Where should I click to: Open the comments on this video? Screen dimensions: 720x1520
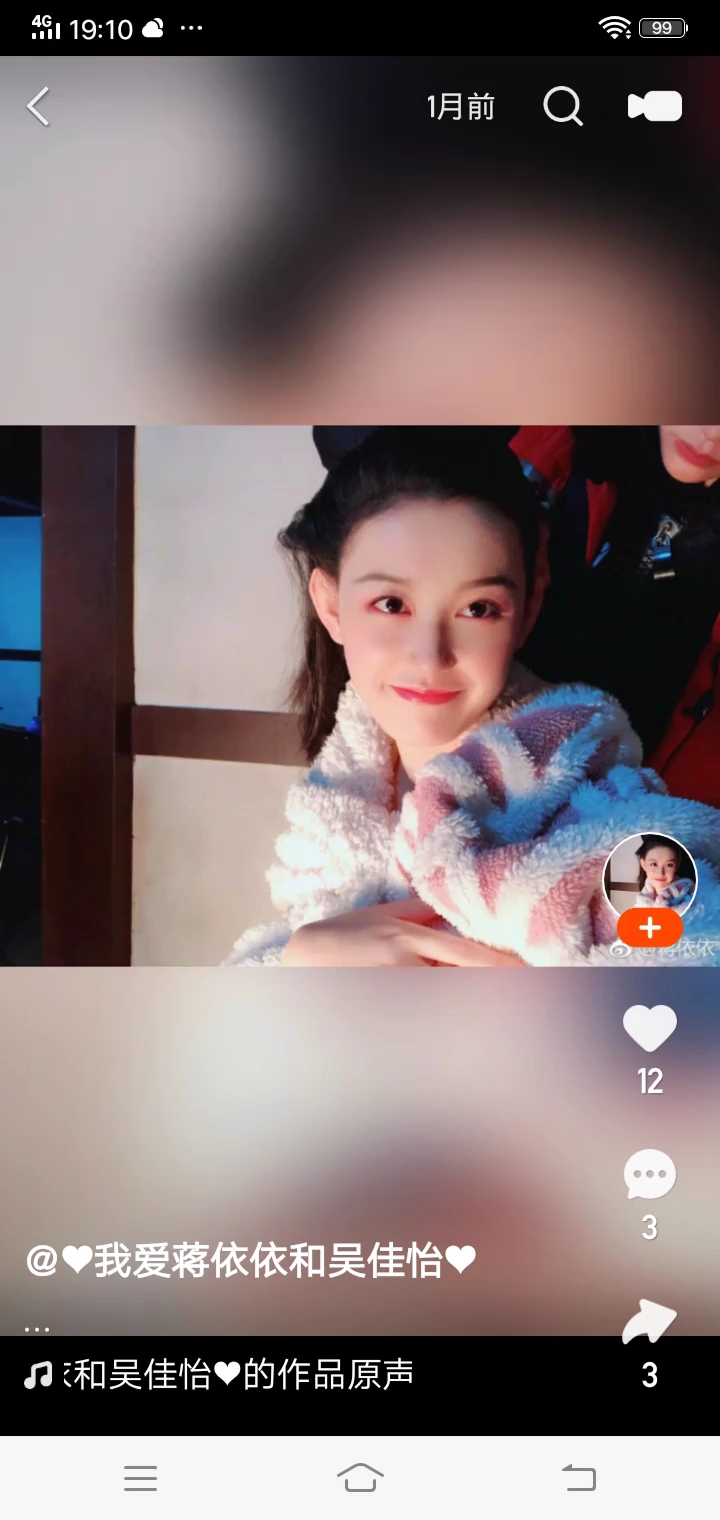(x=650, y=1175)
